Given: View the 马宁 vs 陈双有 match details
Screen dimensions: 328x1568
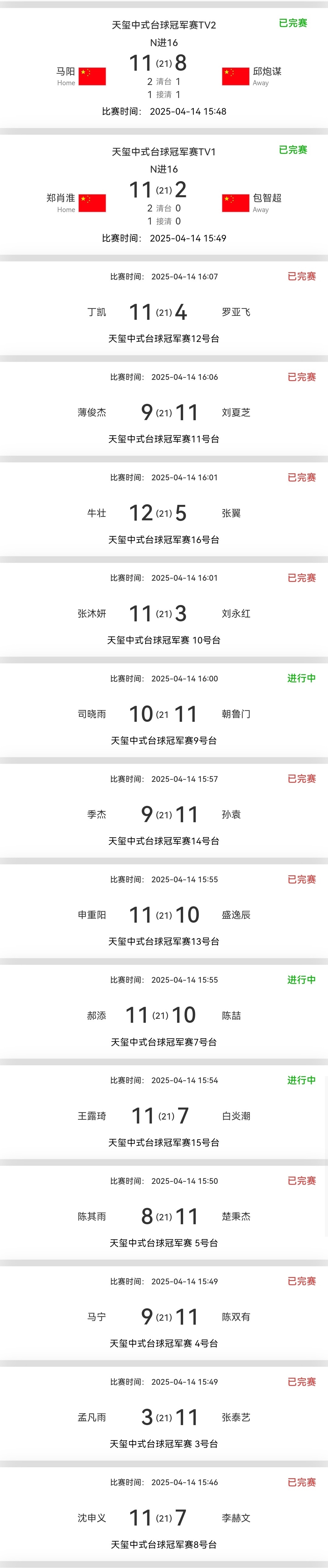Looking at the screenshot, I should click(x=163, y=1316).
